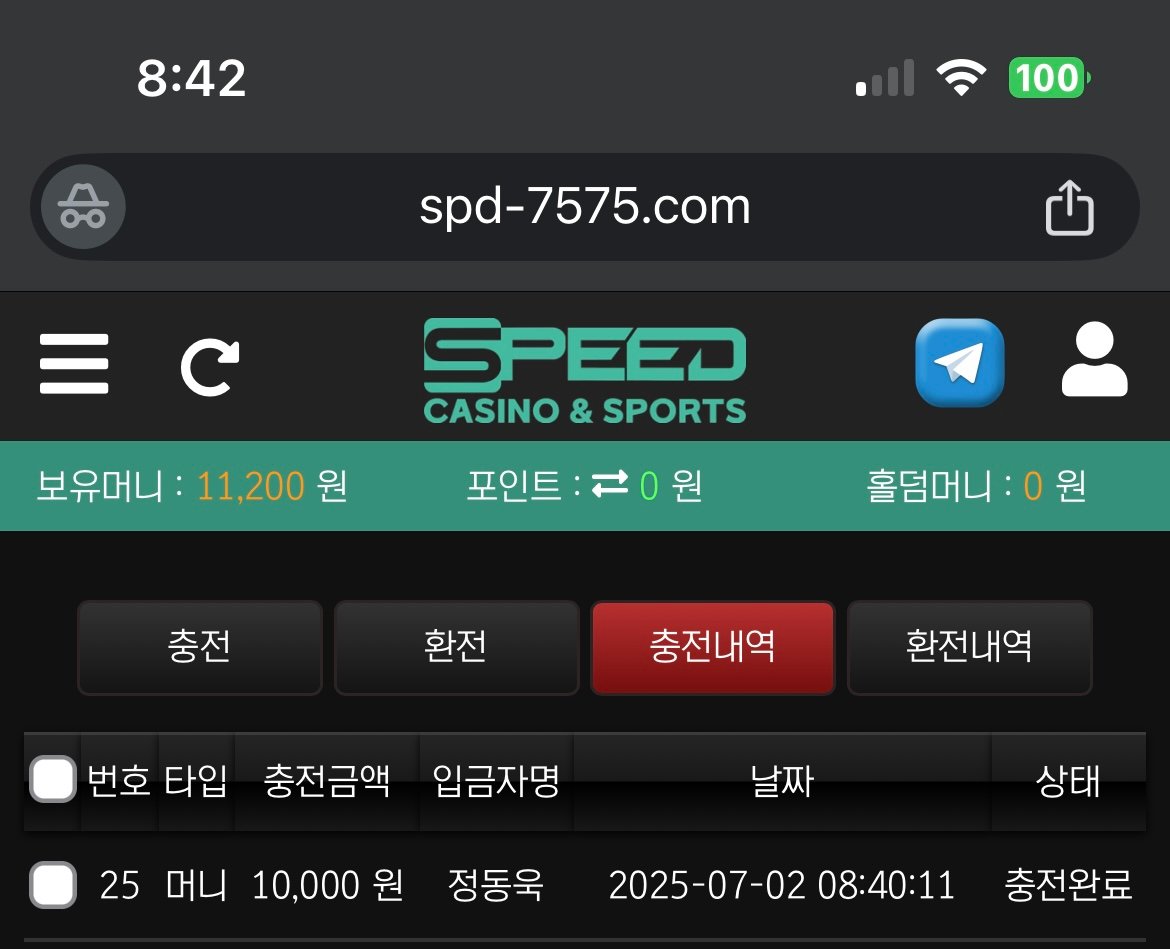Open the 환전내역 tab
The image size is (1170, 949).
click(x=969, y=647)
